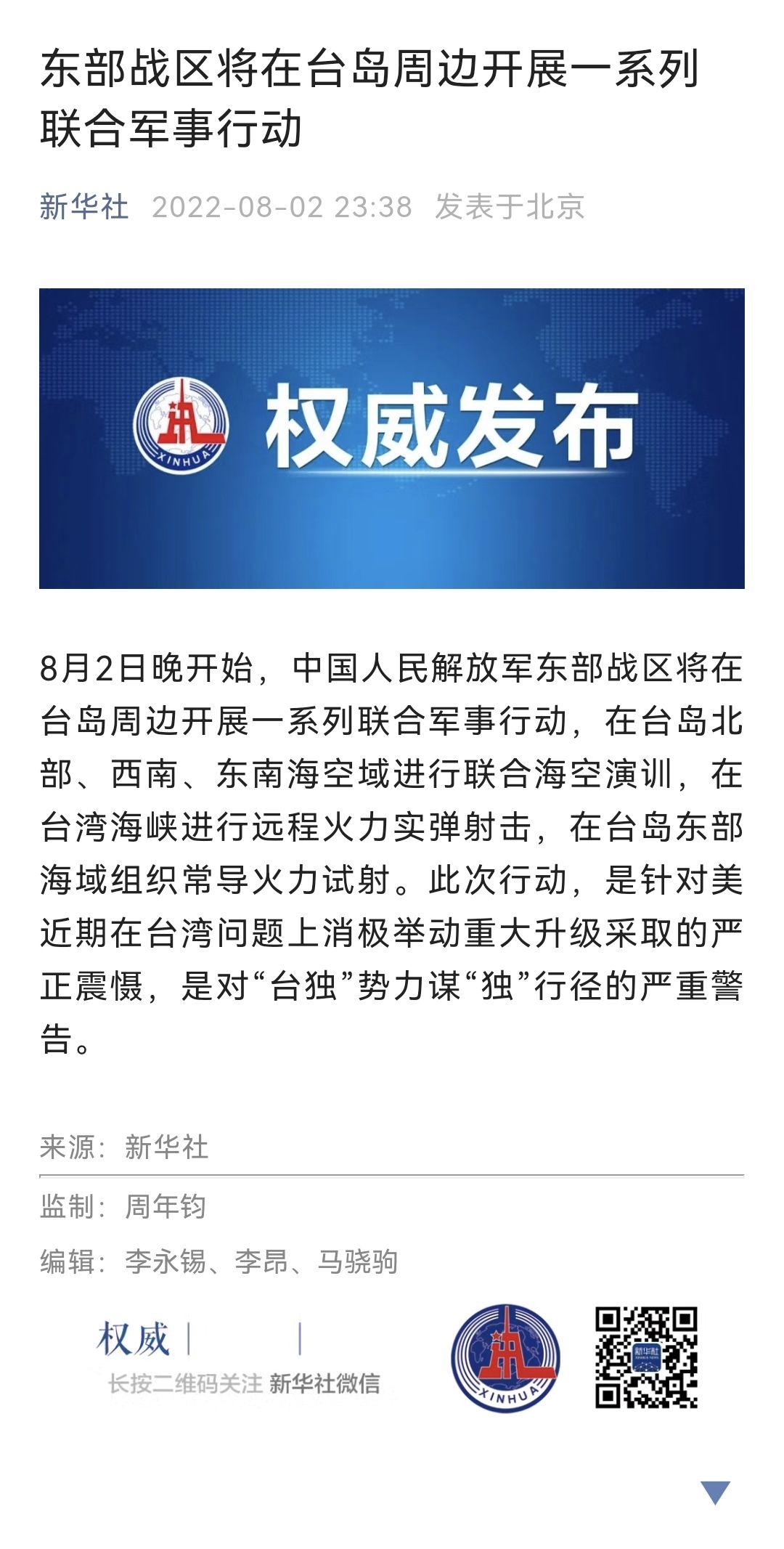
Task: View the 权威发布 banner image
Action: (392, 438)
